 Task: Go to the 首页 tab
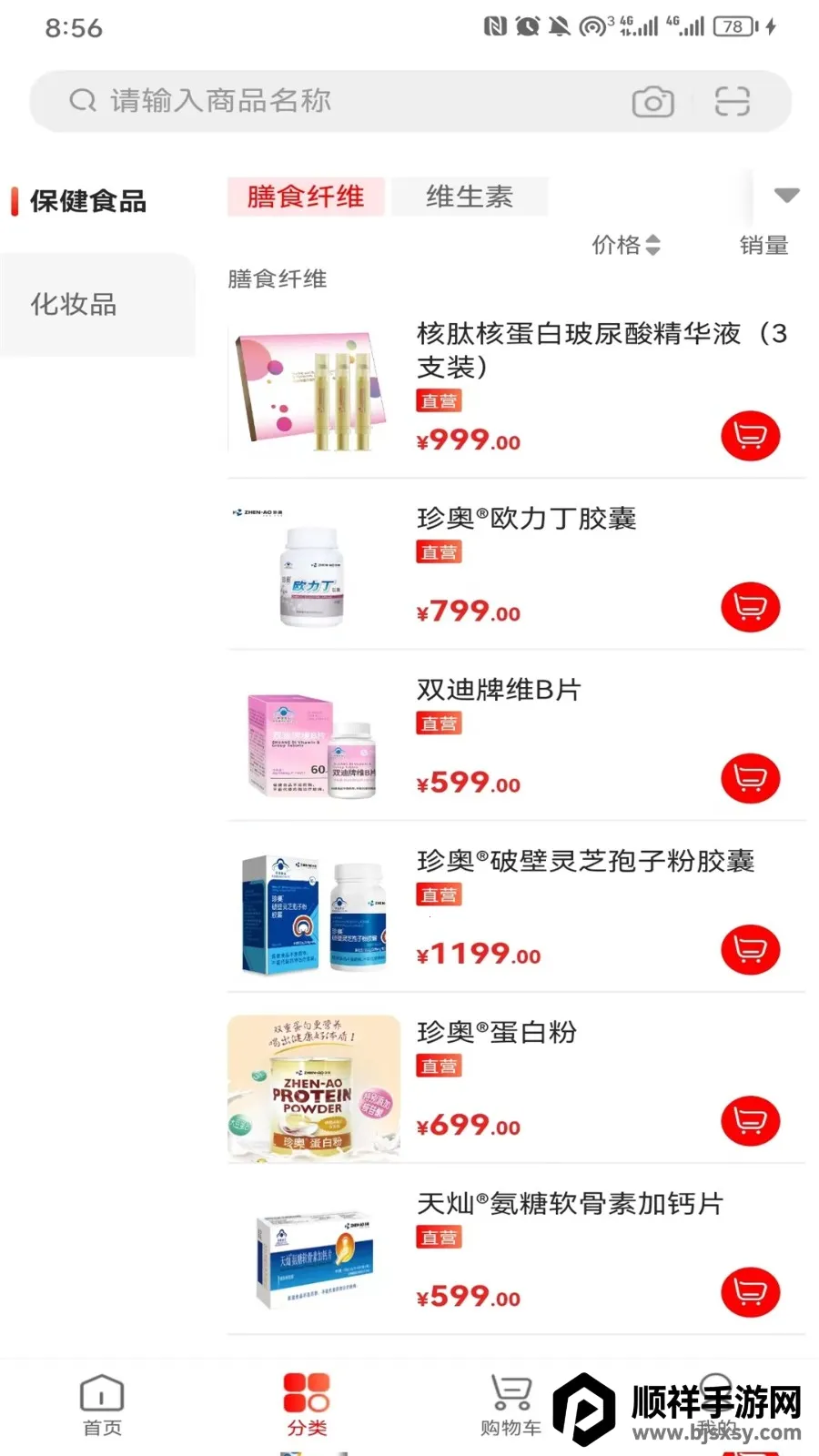click(102, 1405)
